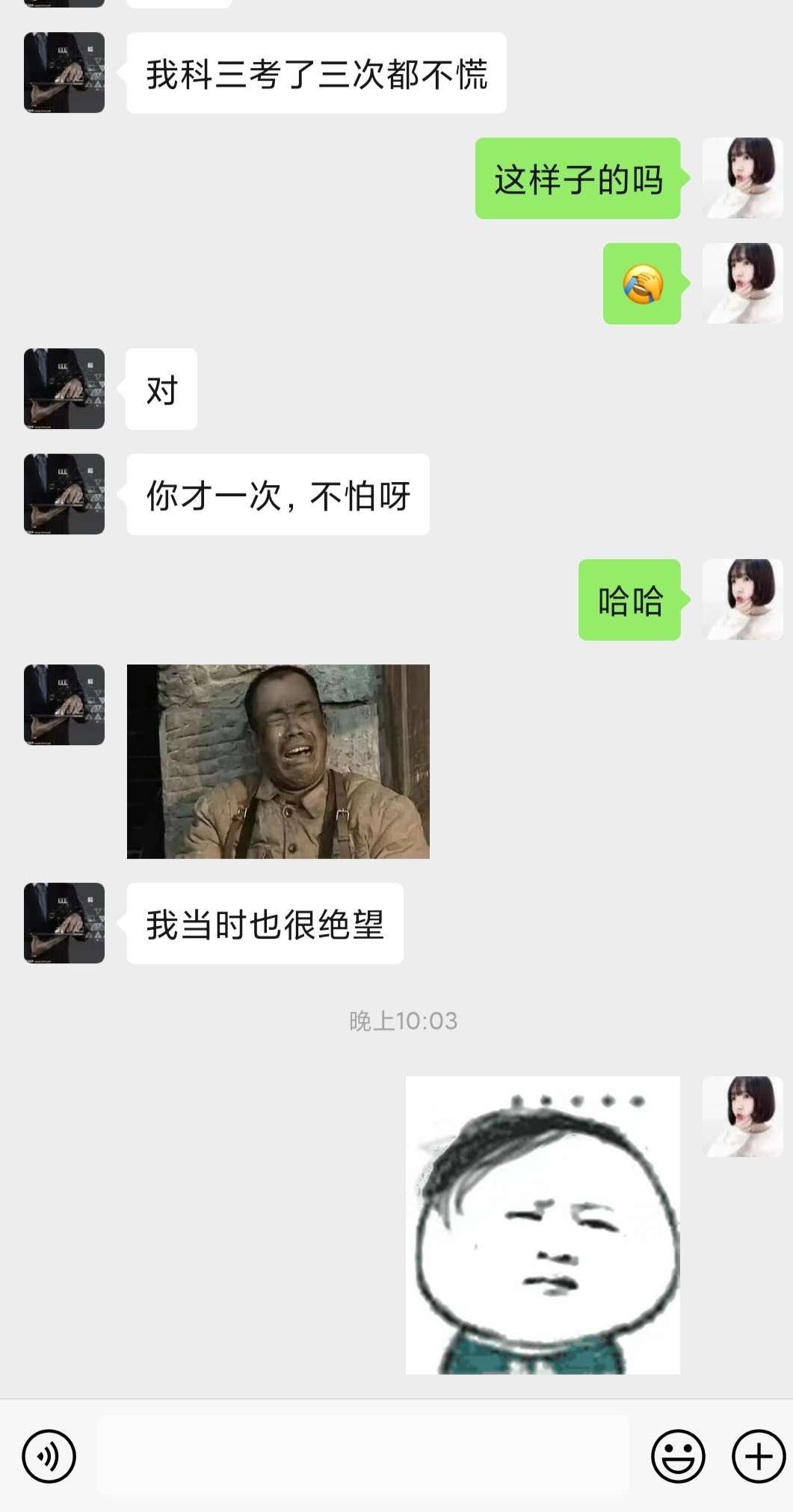Tap the green 这样子的吗 message bubble

[x=578, y=178]
